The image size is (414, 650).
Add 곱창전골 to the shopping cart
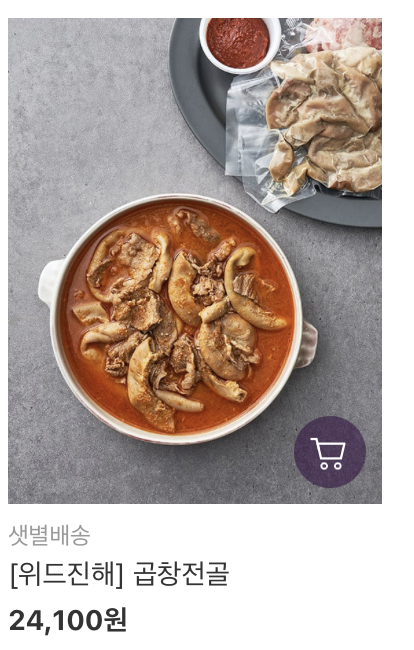coord(330,452)
